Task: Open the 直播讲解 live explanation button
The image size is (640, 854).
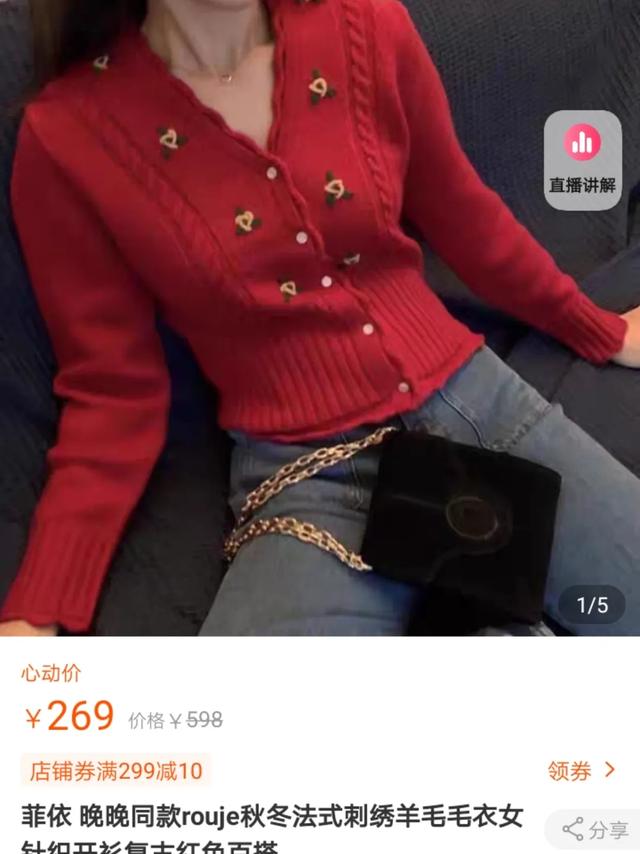Action: (581, 160)
